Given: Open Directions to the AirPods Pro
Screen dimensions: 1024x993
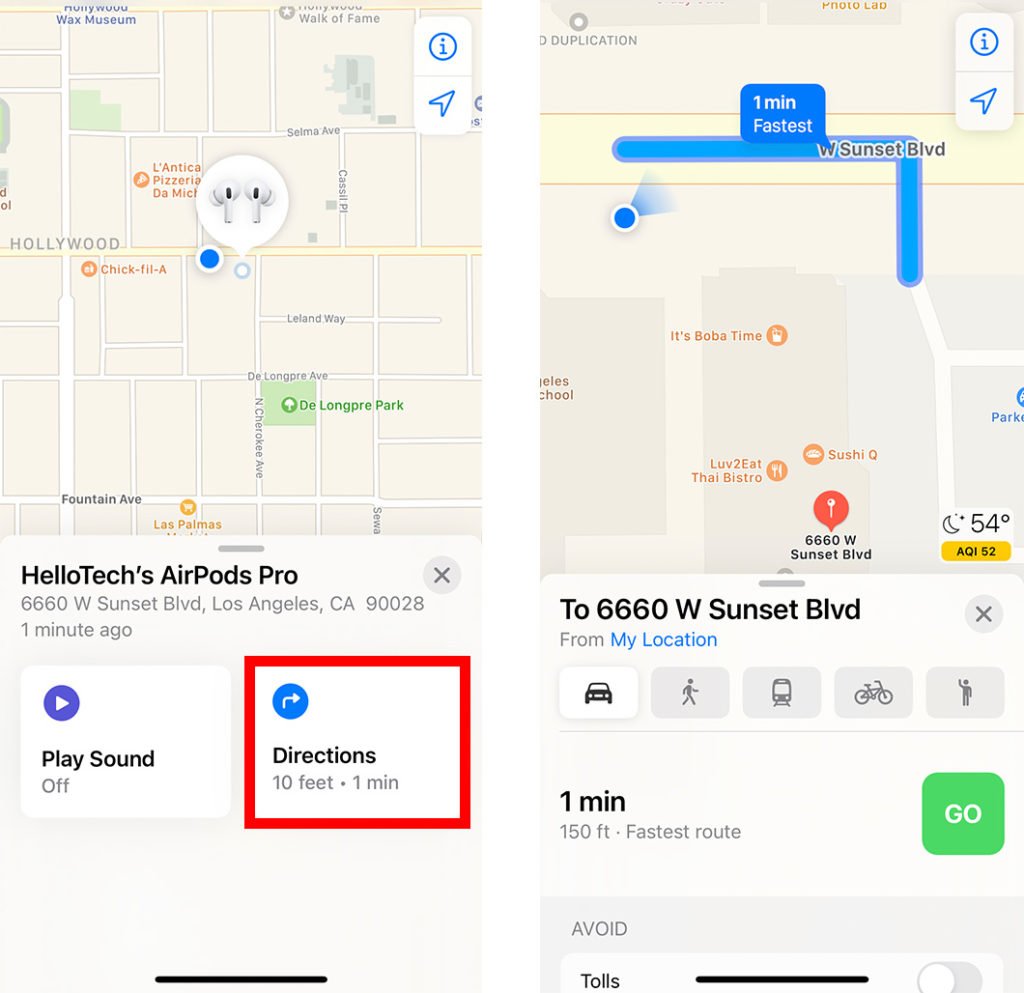Looking at the screenshot, I should tap(357, 742).
